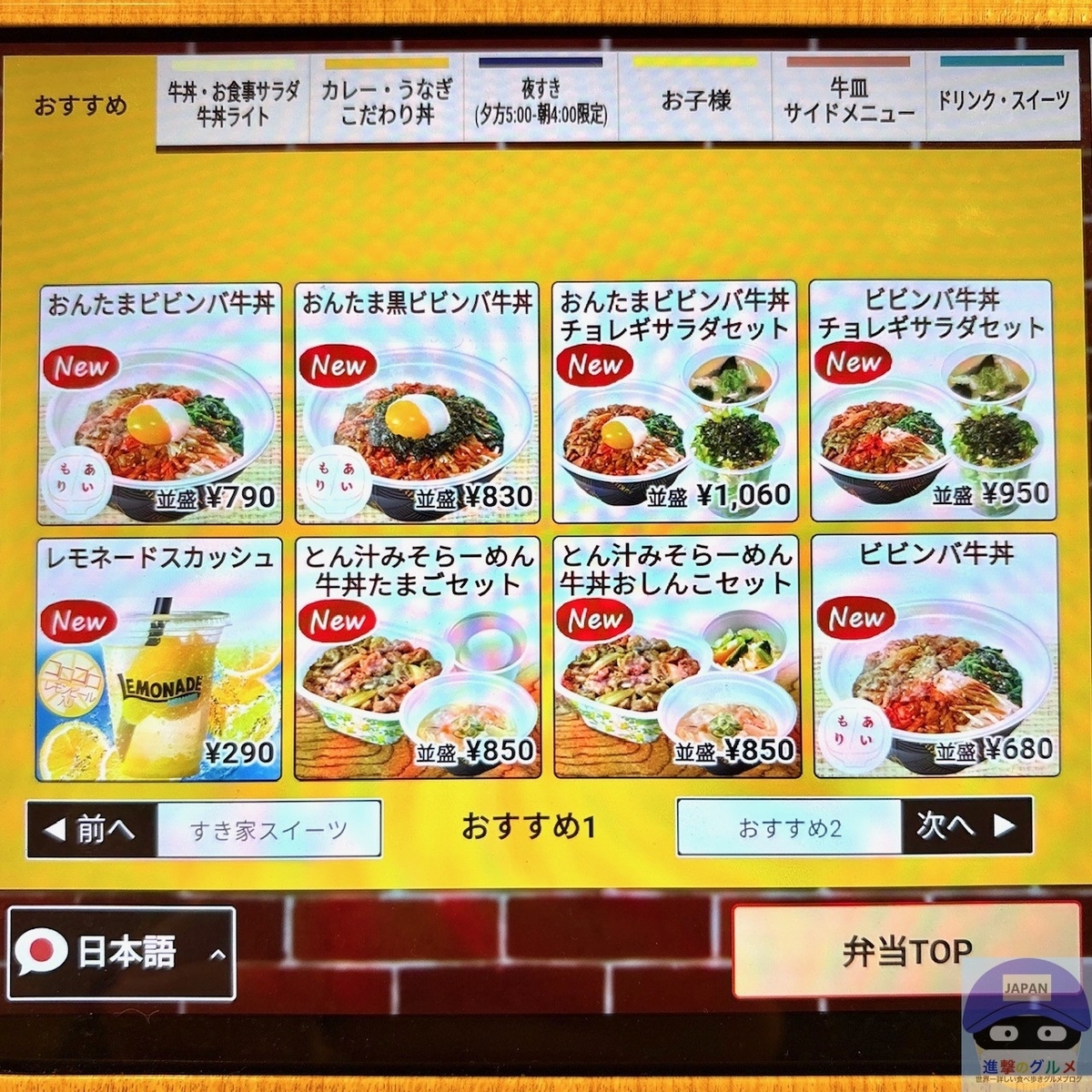This screenshot has height=1092, width=1092.
Task: Open the 日本語 language dropdown
Action: [122, 954]
